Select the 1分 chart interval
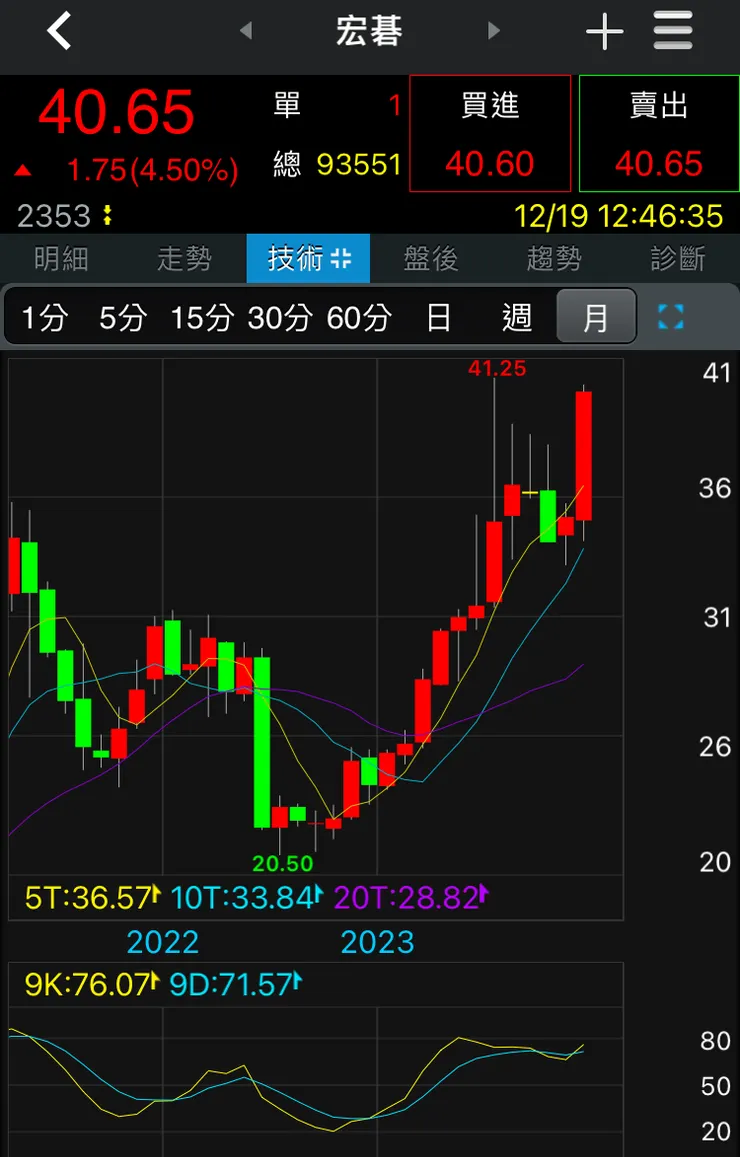 45,318
